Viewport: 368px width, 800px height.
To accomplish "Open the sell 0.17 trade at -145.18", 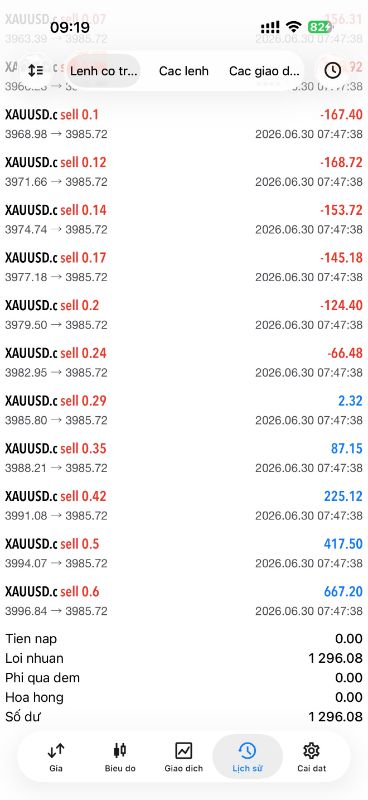I will click(184, 267).
